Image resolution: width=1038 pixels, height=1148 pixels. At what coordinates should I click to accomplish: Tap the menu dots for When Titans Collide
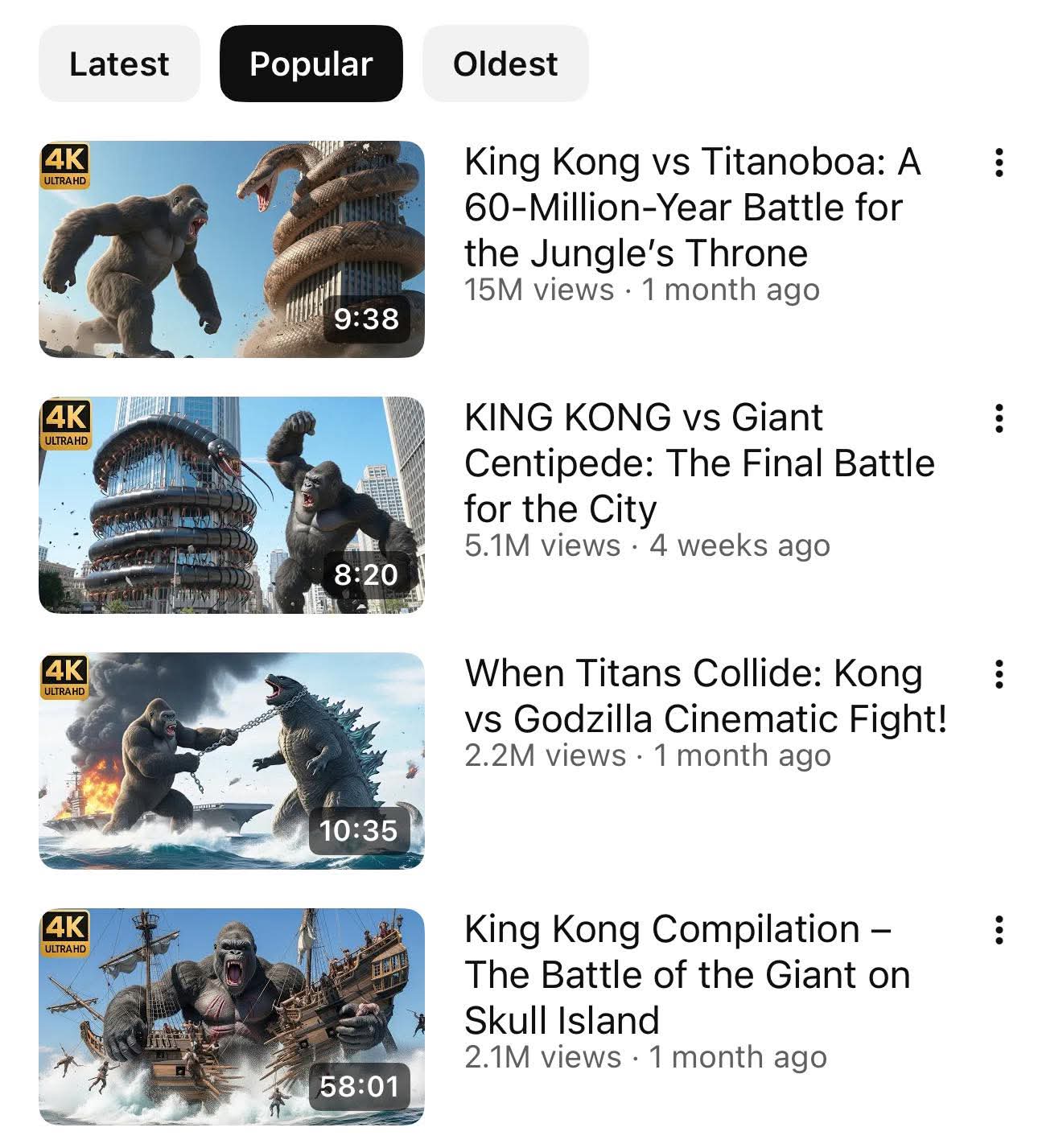point(999,674)
